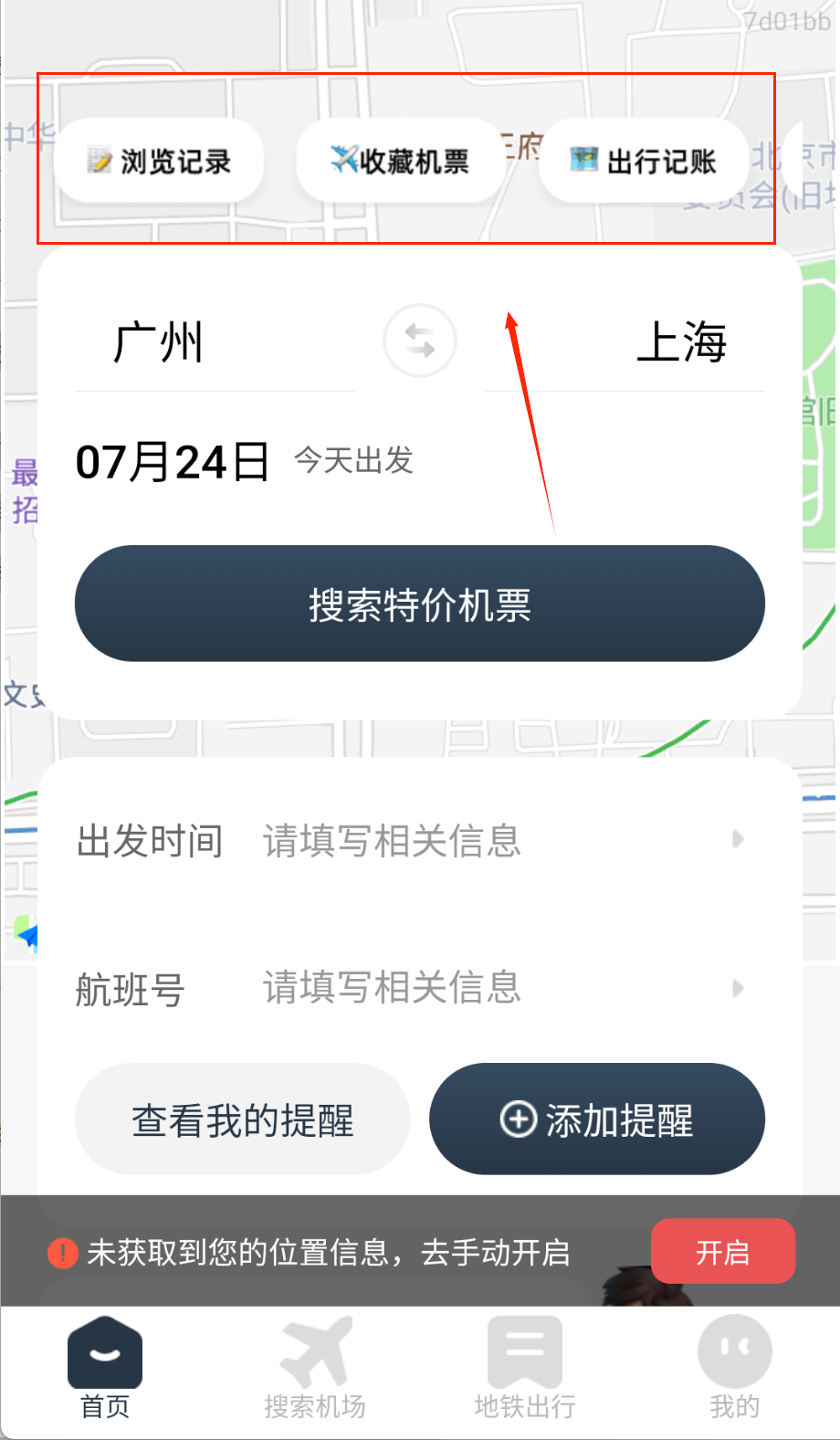Swap departure and destination cities

pos(419,342)
